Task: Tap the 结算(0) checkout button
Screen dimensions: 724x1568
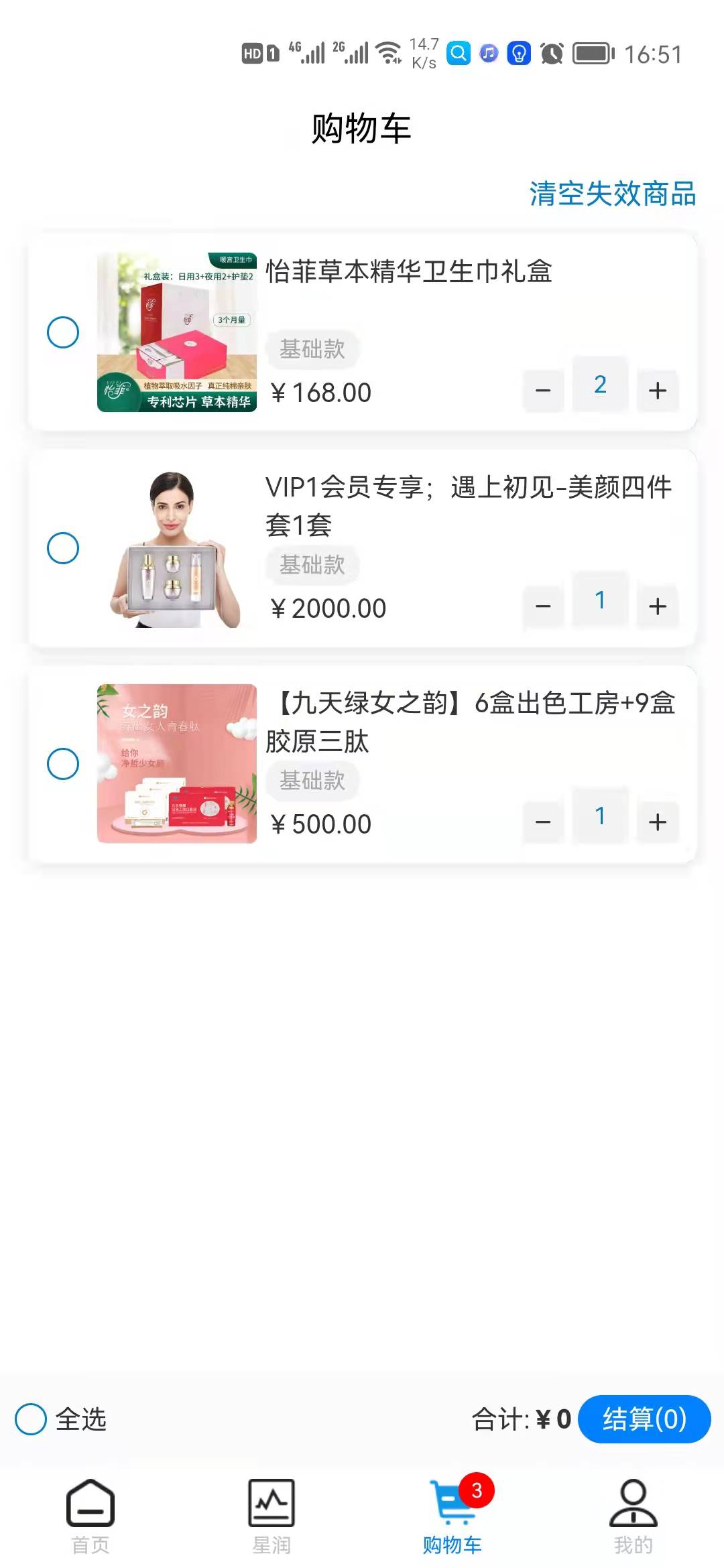Action: (x=644, y=1419)
